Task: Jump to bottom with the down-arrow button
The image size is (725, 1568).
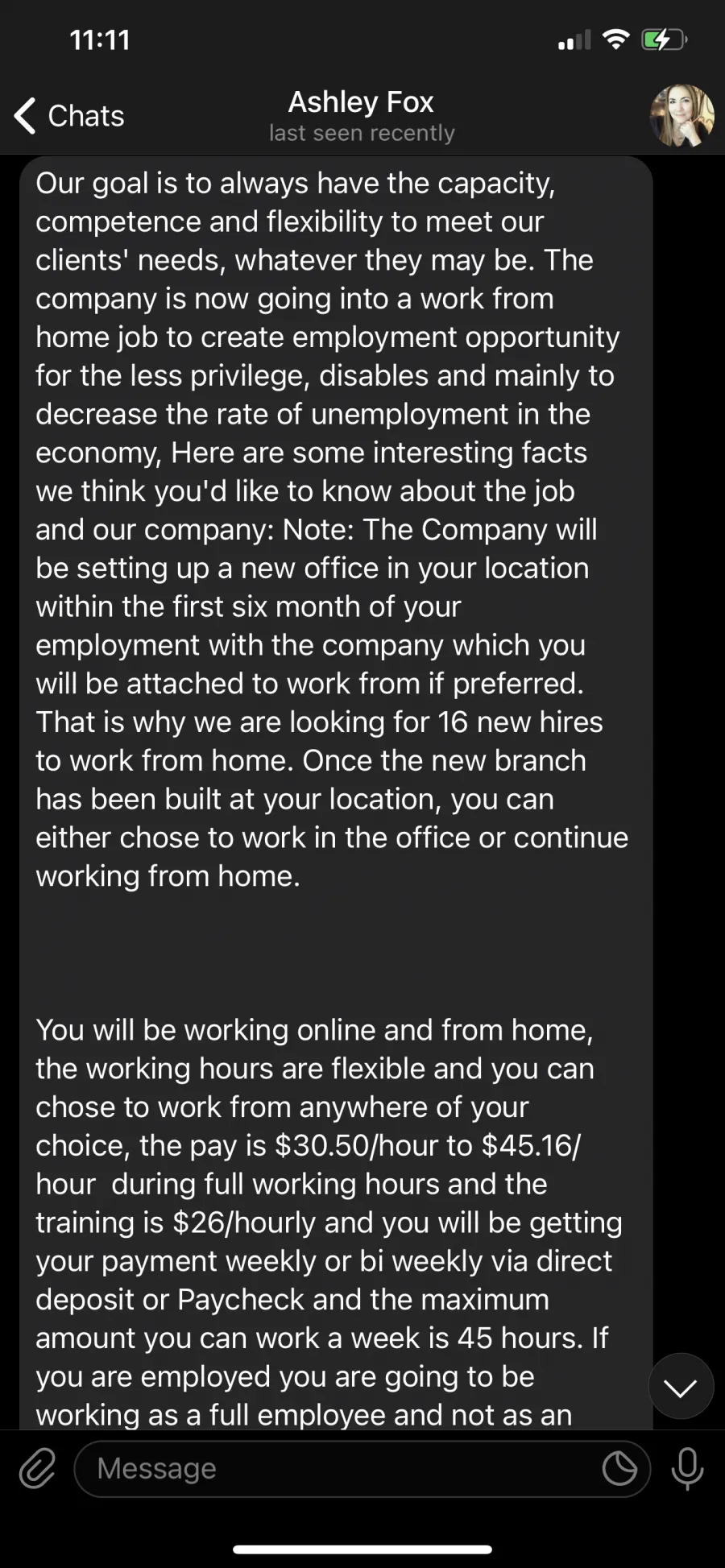Action: 681,1386
